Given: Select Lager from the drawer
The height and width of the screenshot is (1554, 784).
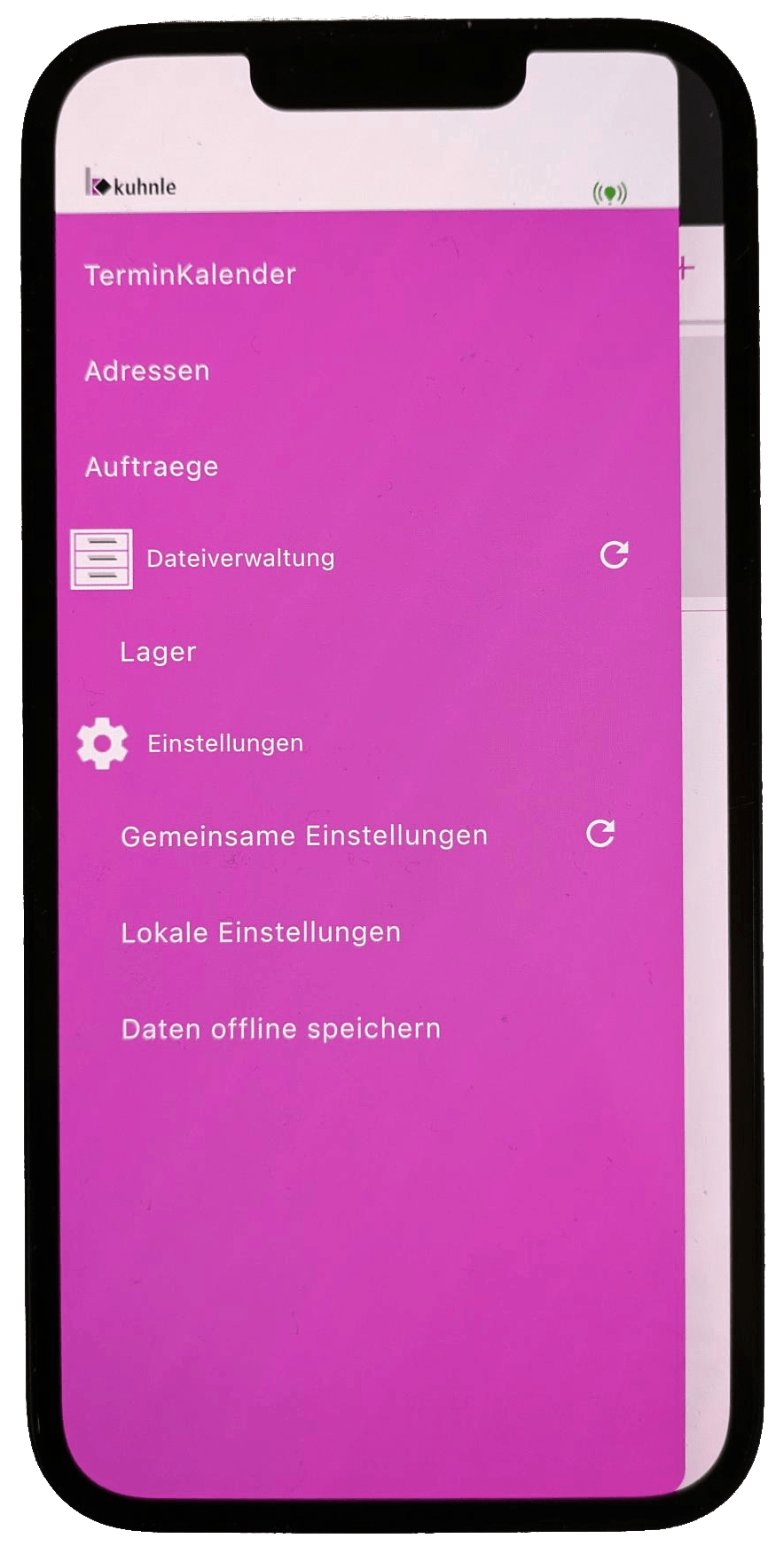Looking at the screenshot, I should 158,652.
